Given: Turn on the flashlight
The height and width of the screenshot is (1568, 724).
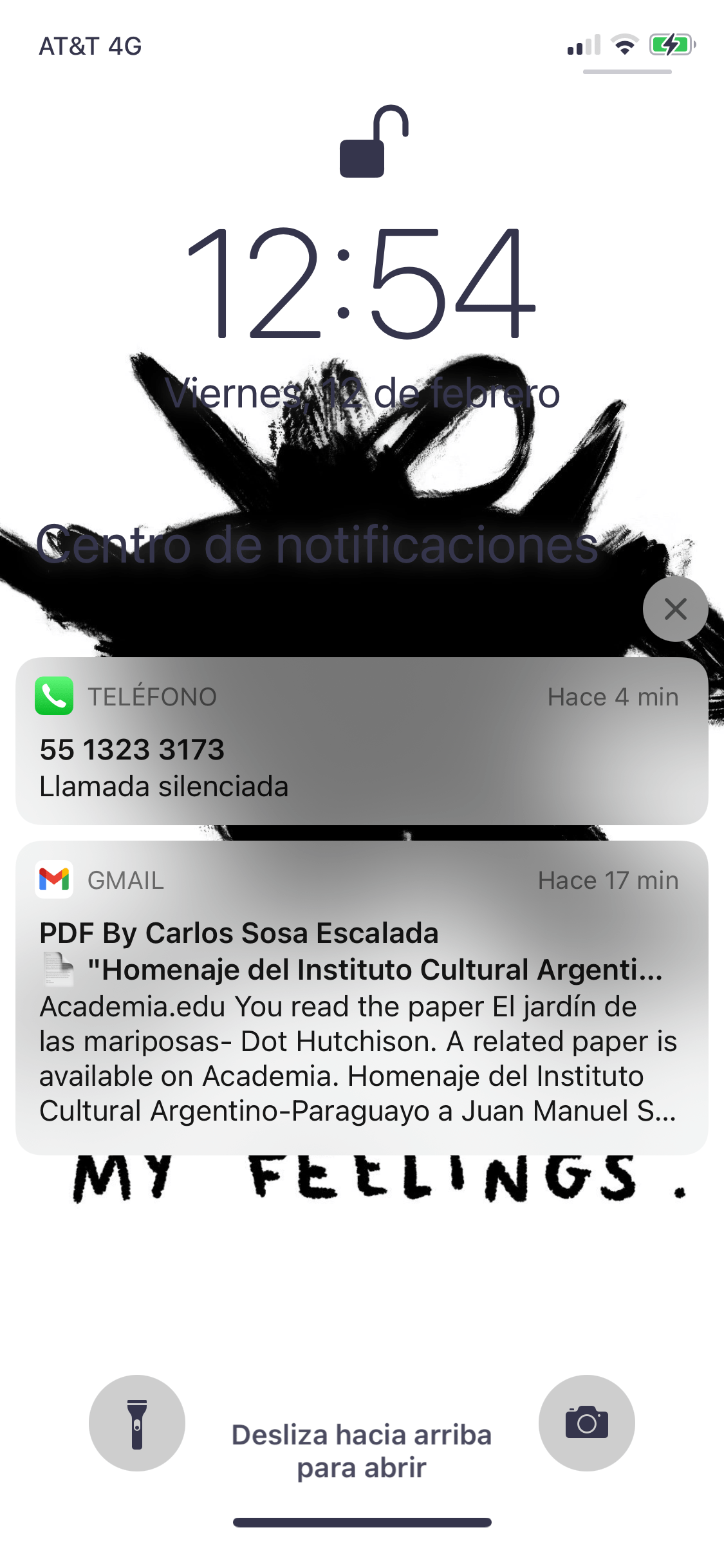Looking at the screenshot, I should point(137,1423).
